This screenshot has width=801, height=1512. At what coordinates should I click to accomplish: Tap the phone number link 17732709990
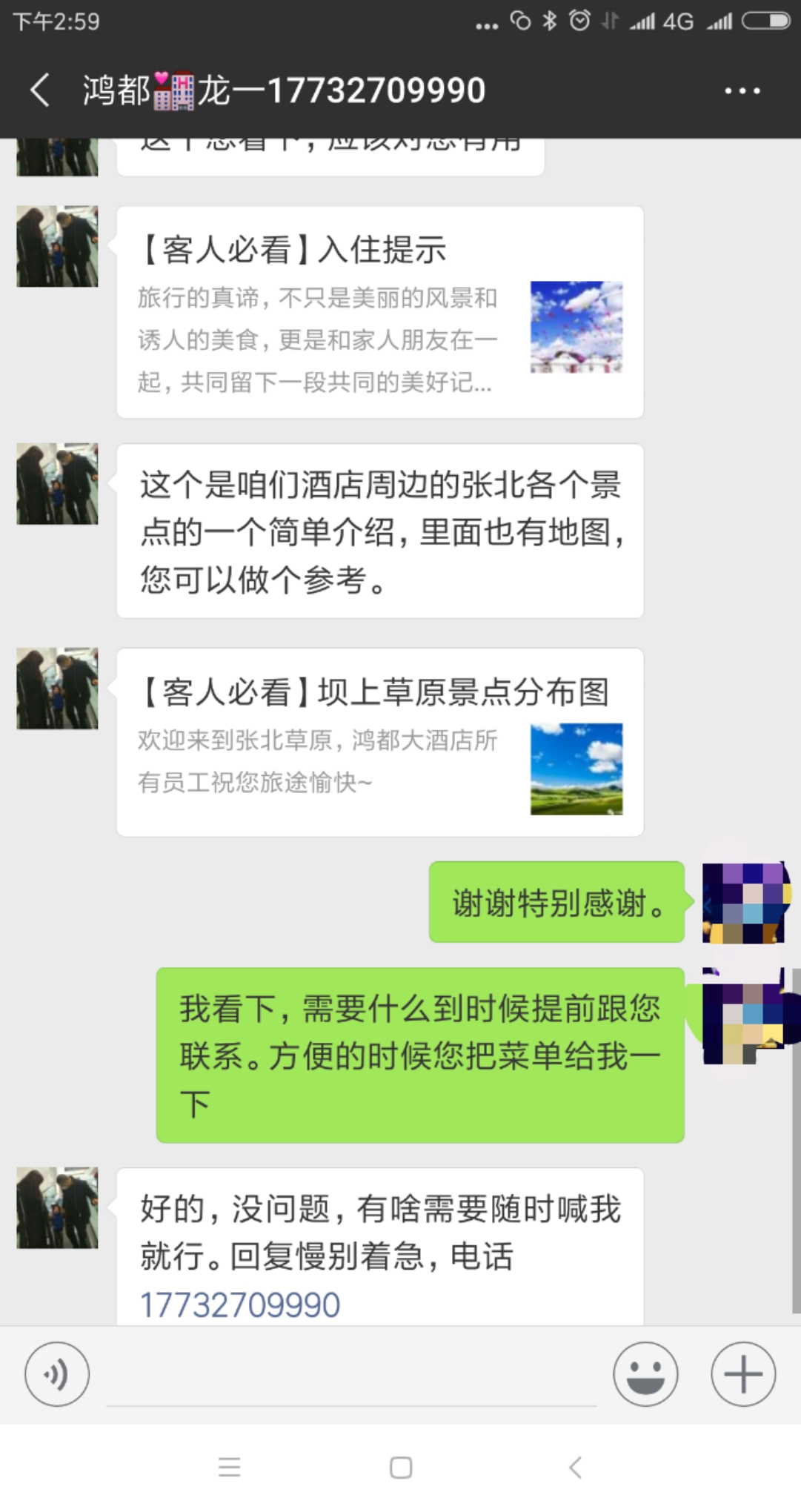tap(240, 1305)
